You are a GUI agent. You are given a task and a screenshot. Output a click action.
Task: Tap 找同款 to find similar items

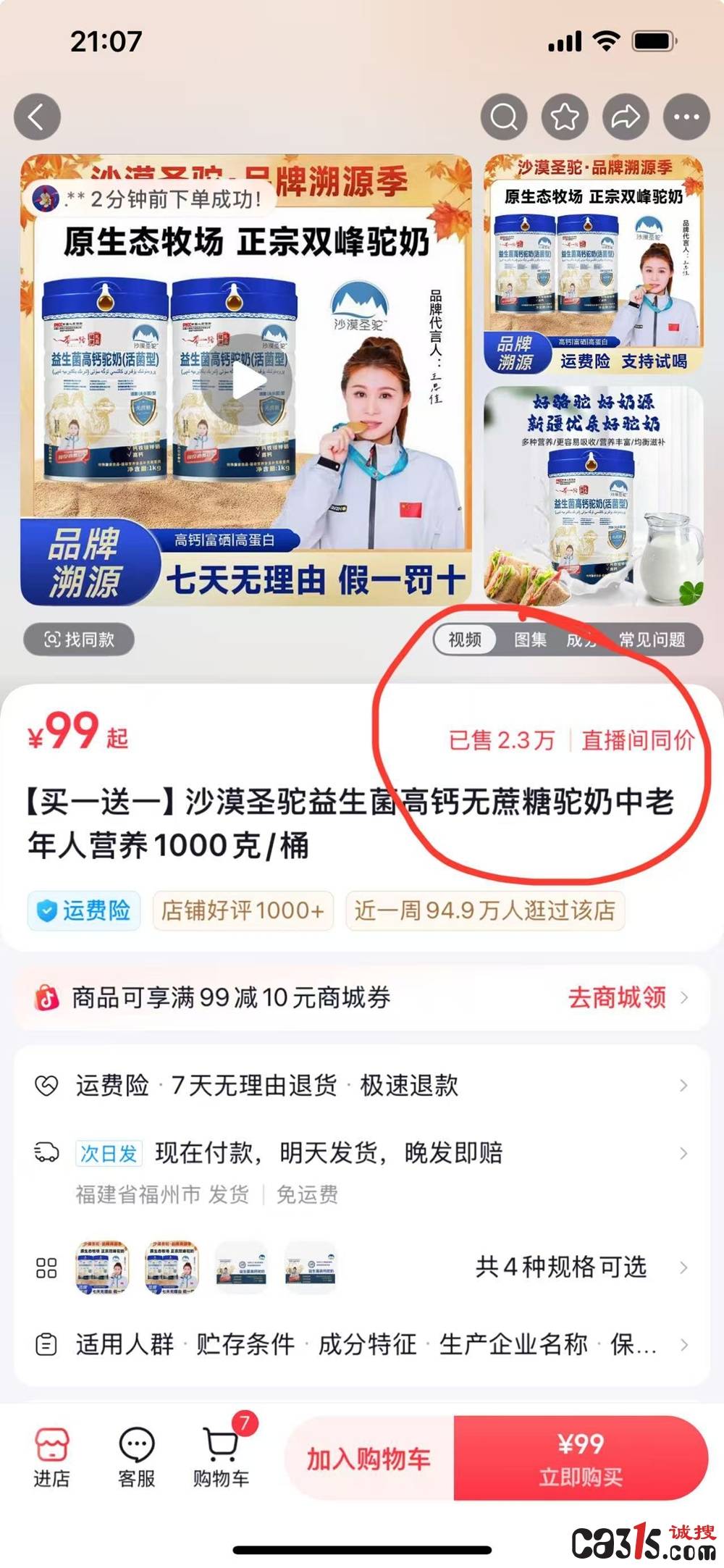(80, 640)
